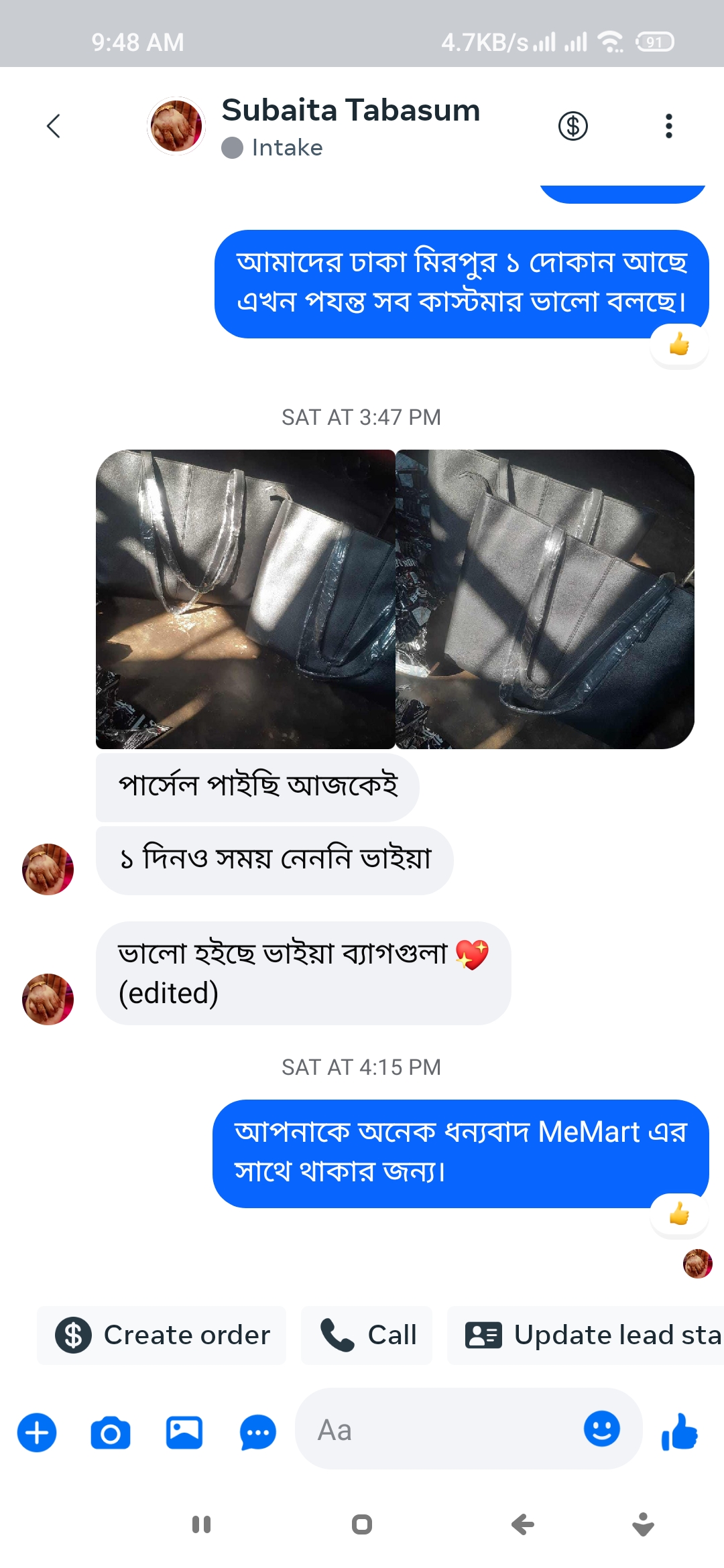Open the emoji picker
Viewport: 724px width, 1568px height.
pos(601,1429)
